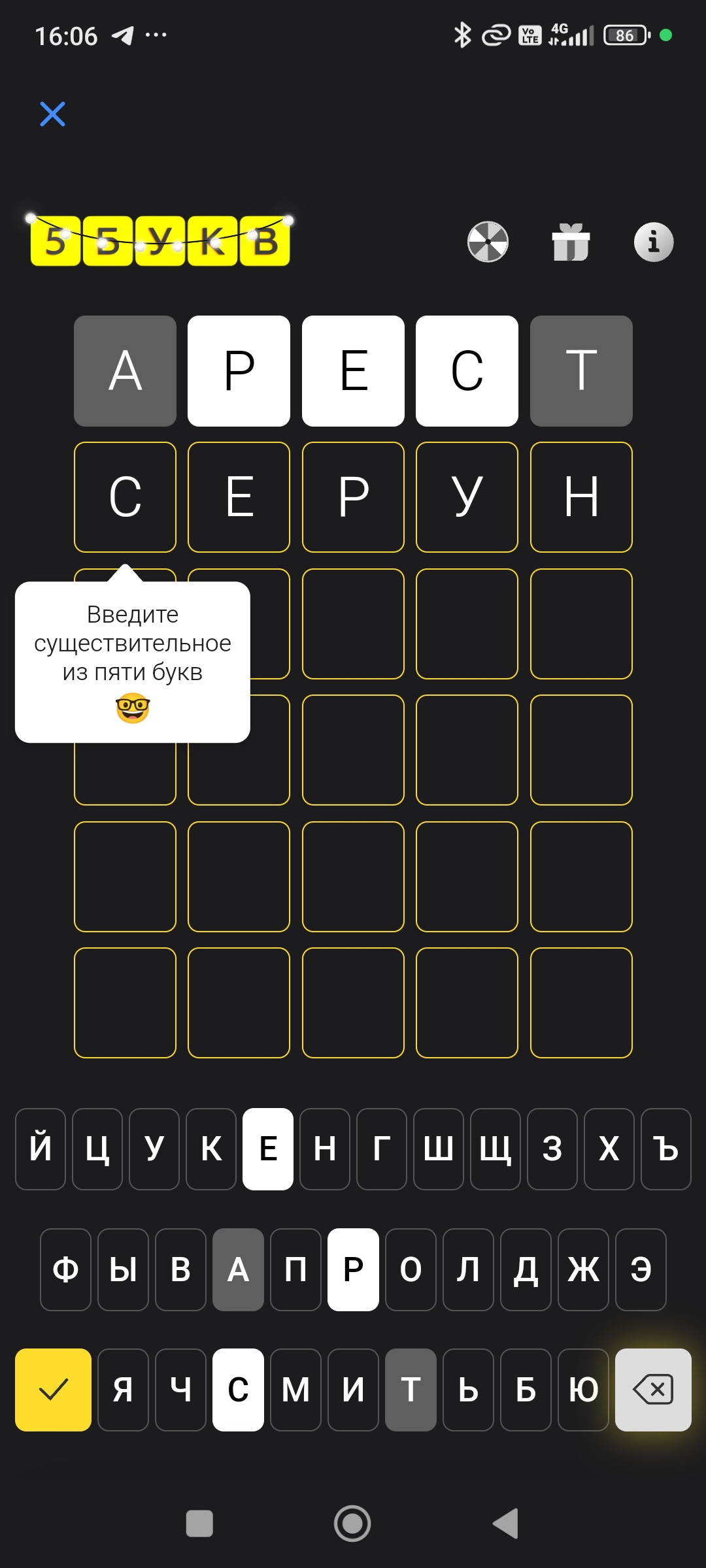
Task: Open the wheel icon next to gift
Action: click(488, 242)
